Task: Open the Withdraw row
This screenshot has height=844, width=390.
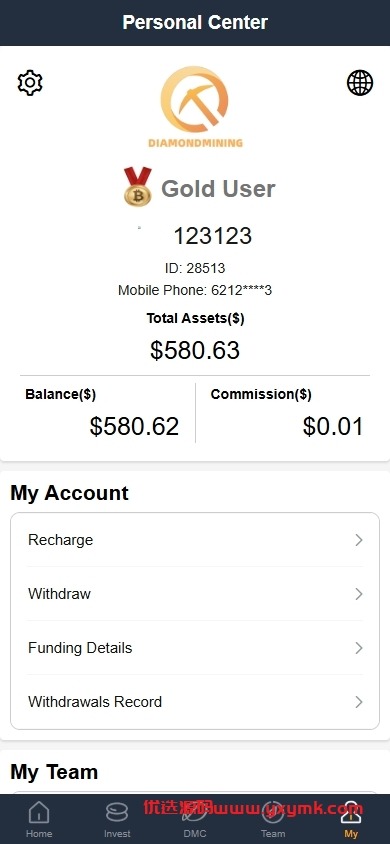Action: tap(195, 594)
